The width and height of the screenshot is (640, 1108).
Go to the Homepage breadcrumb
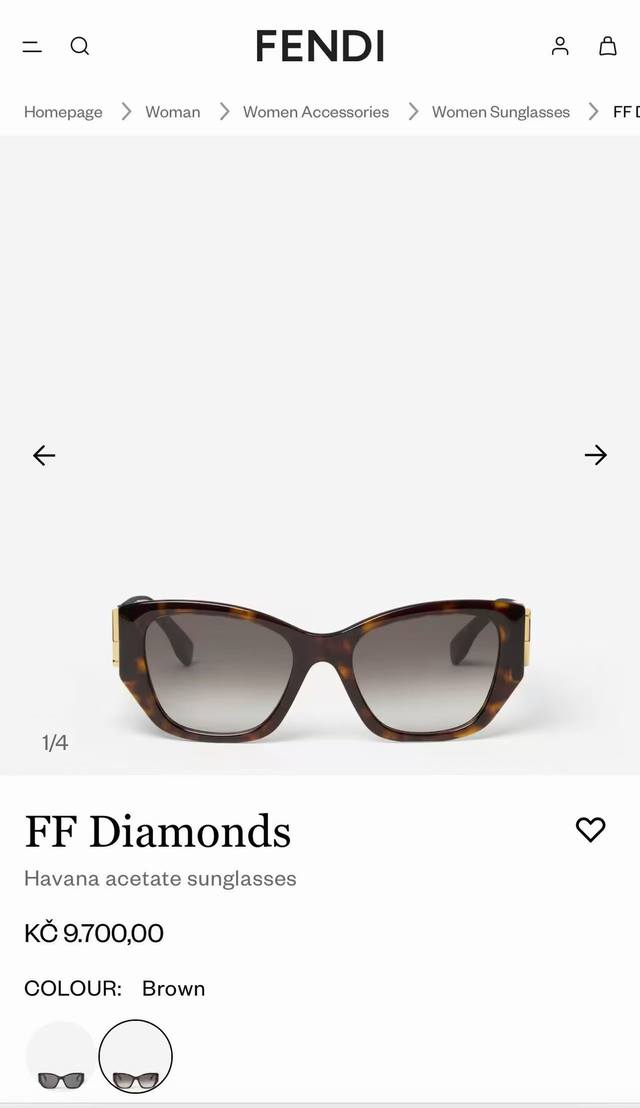tap(63, 112)
